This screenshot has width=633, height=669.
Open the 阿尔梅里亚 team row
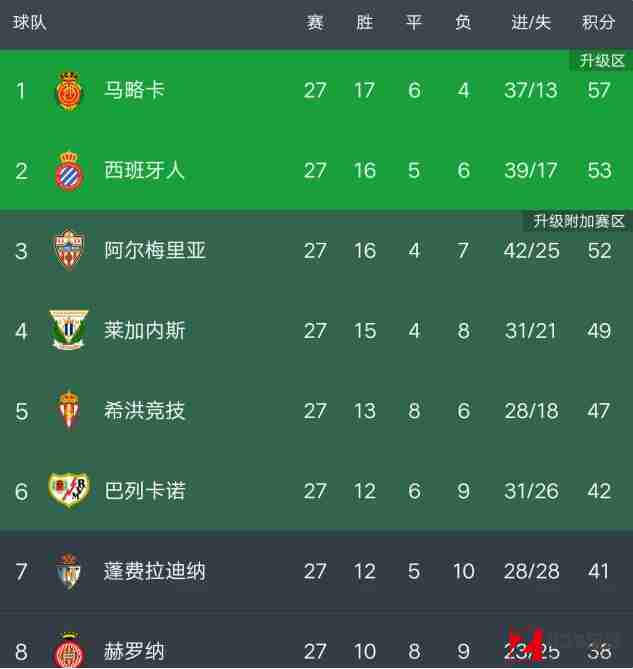pyautogui.click(x=155, y=250)
